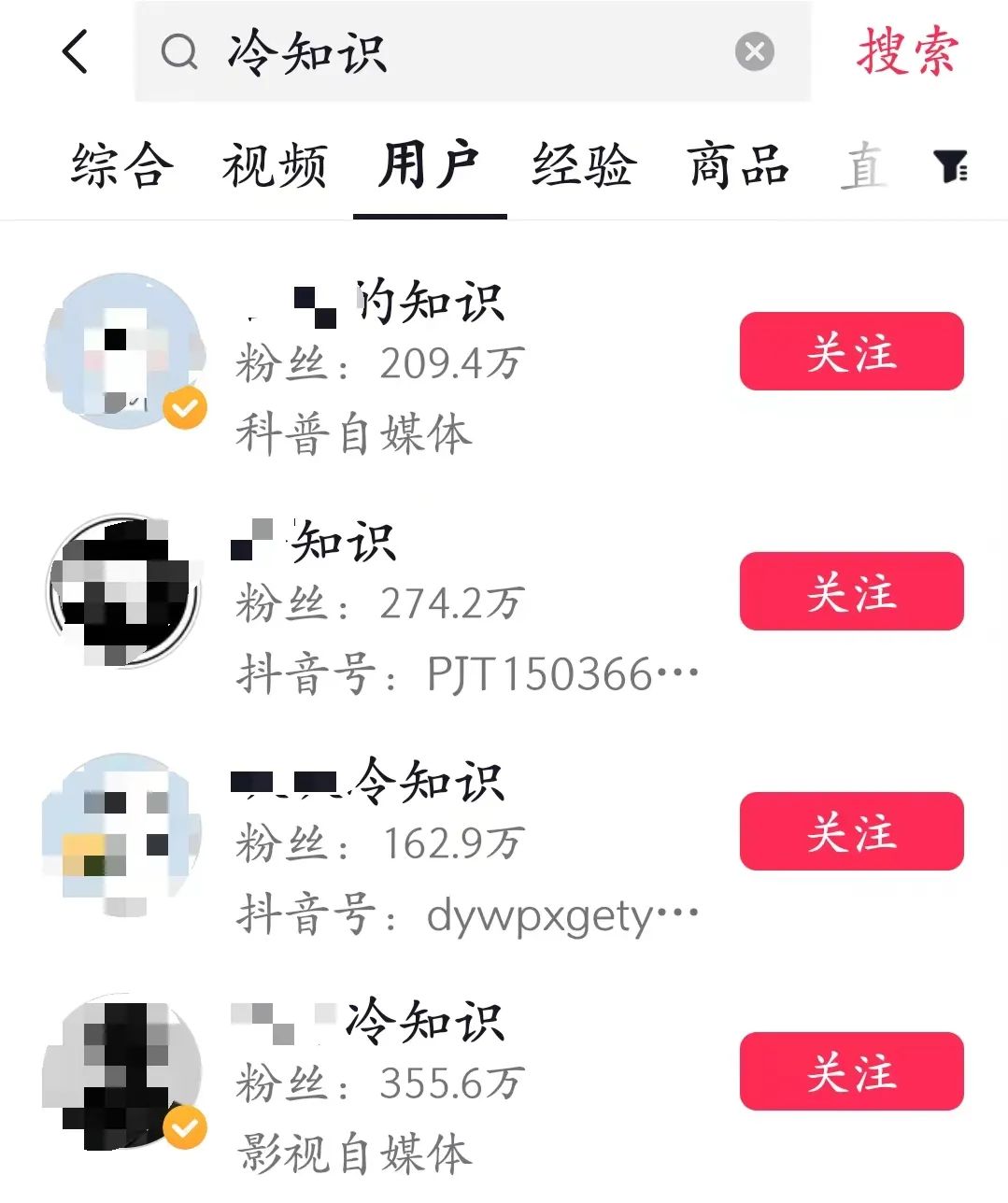Click the back arrow to exit search
This screenshot has height=1203, width=1008.
click(75, 51)
